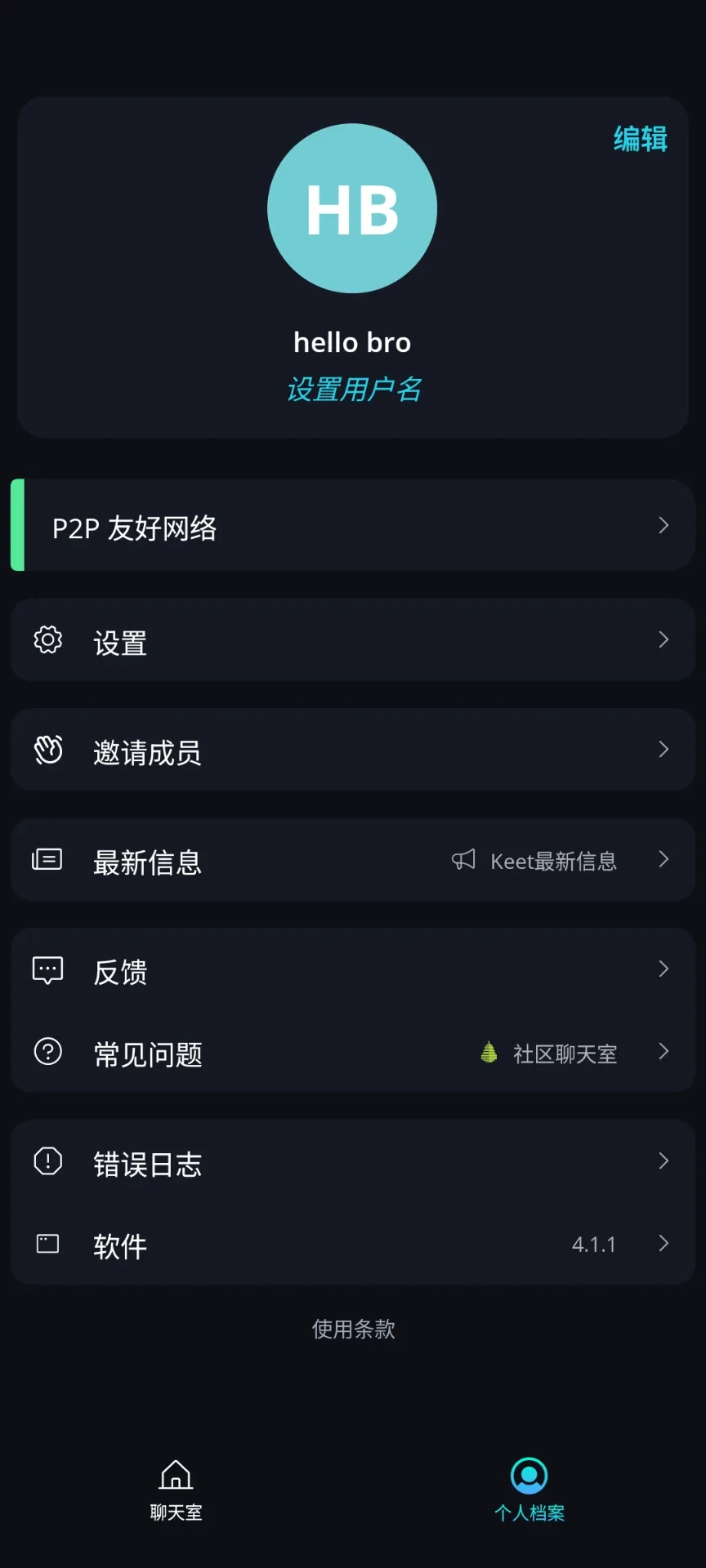This screenshot has height=1568, width=706.
Task: Open 邀请成员 to invite members
Action: coord(353,750)
